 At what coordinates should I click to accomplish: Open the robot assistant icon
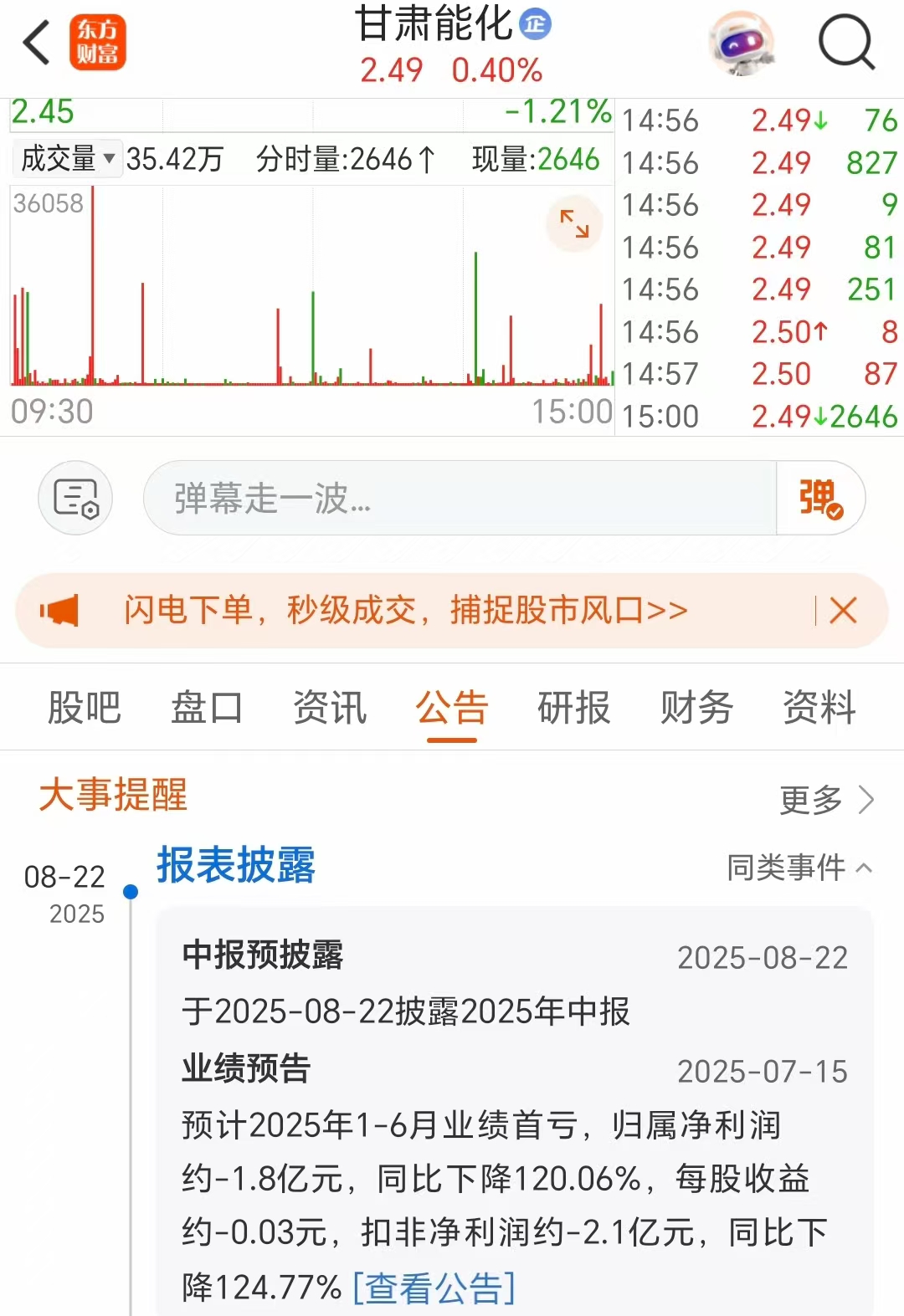pyautogui.click(x=741, y=43)
